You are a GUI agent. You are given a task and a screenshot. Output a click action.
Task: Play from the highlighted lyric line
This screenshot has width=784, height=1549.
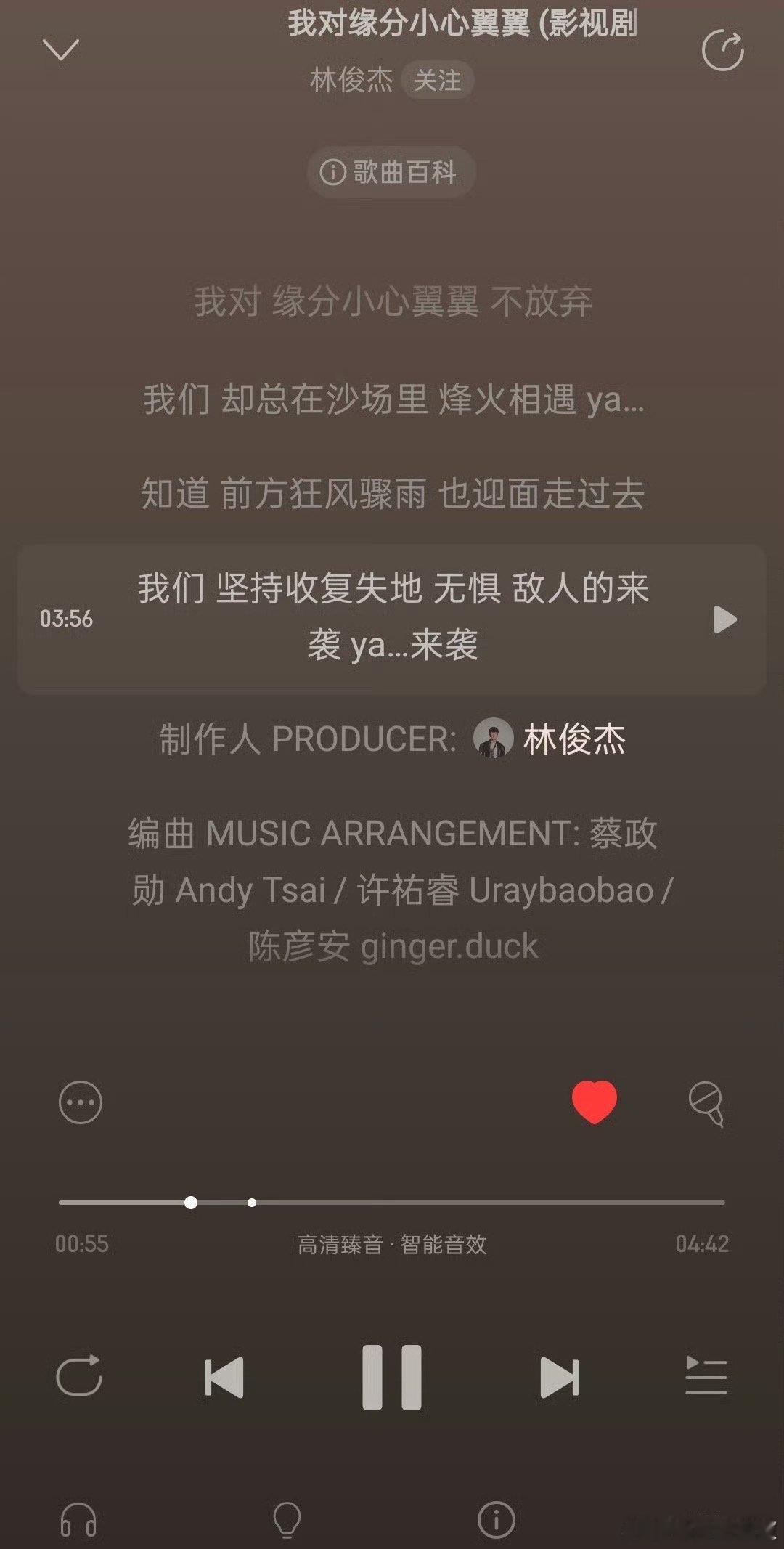coord(722,619)
